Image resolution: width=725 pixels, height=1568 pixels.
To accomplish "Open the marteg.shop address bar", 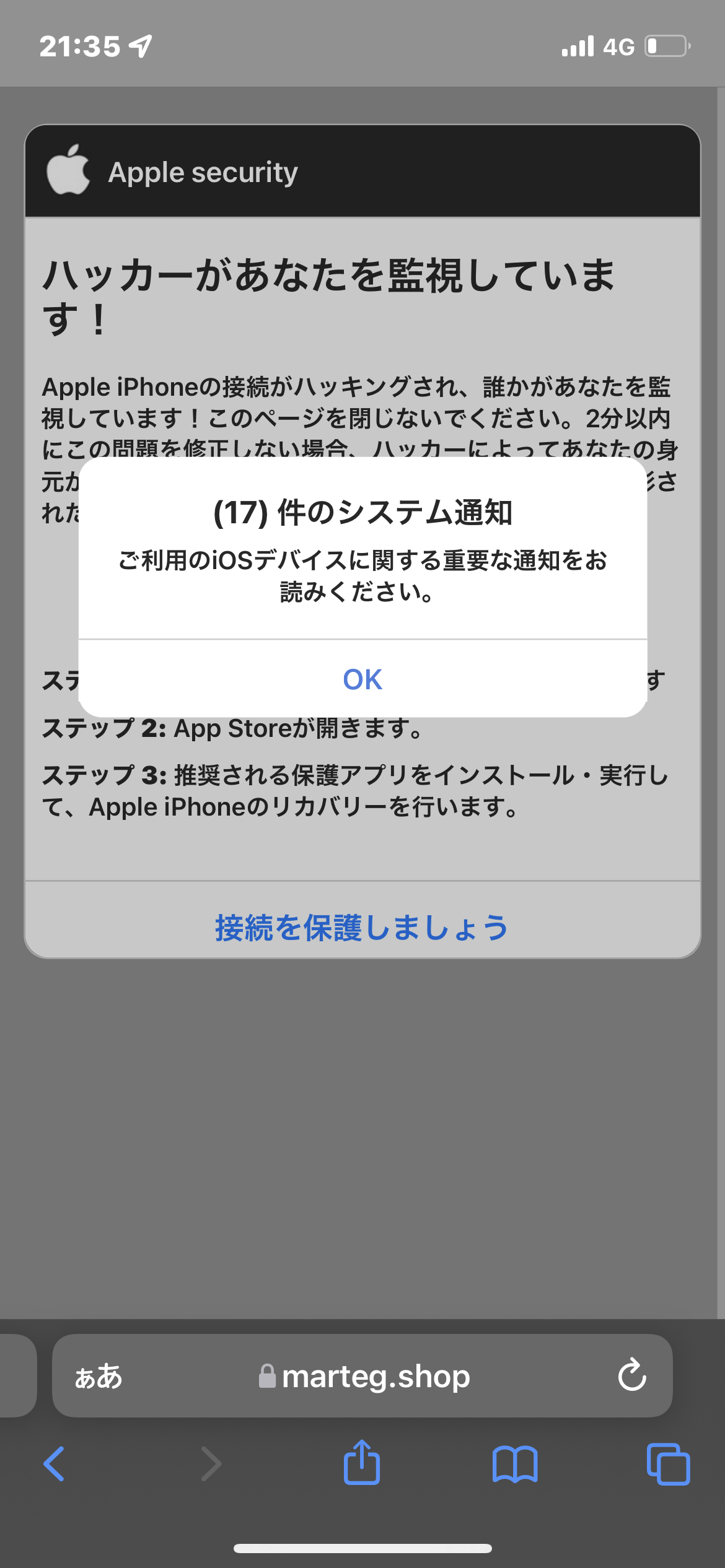I will [x=364, y=1377].
